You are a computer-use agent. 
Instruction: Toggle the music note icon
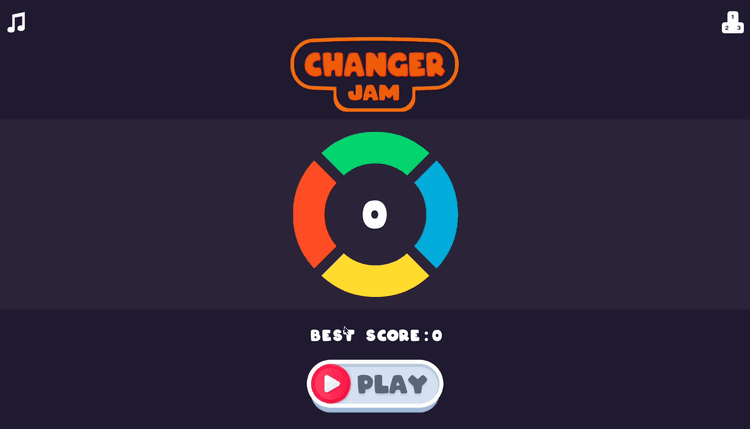pyautogui.click(x=16, y=22)
